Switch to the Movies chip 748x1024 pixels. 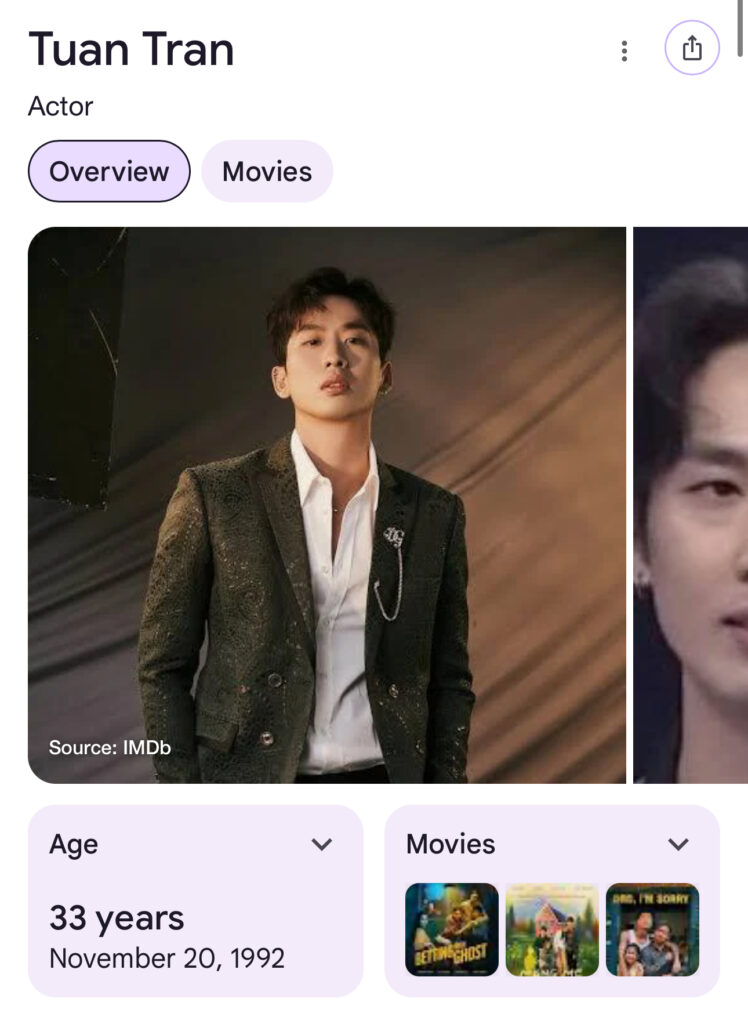[267, 171]
